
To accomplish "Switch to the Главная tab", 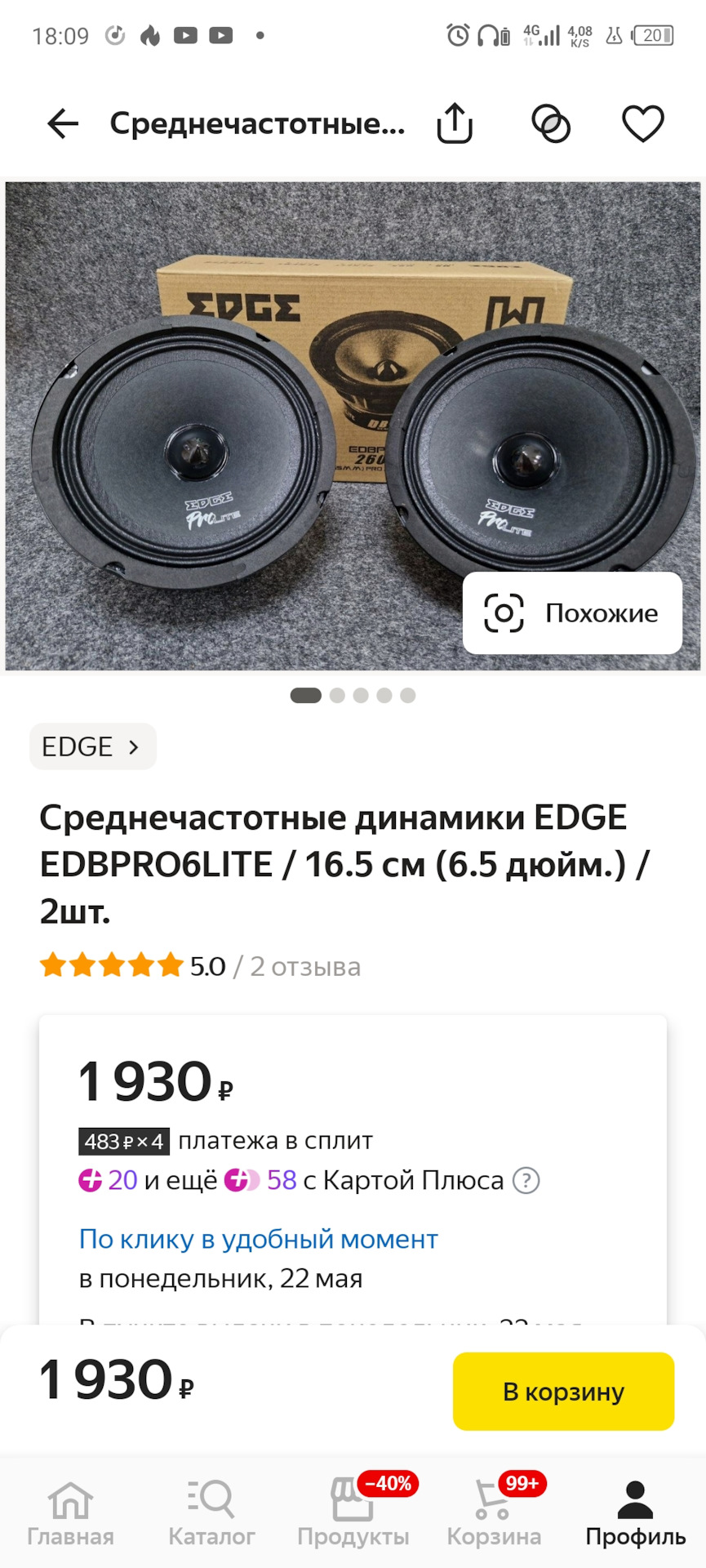I will tap(70, 1514).
